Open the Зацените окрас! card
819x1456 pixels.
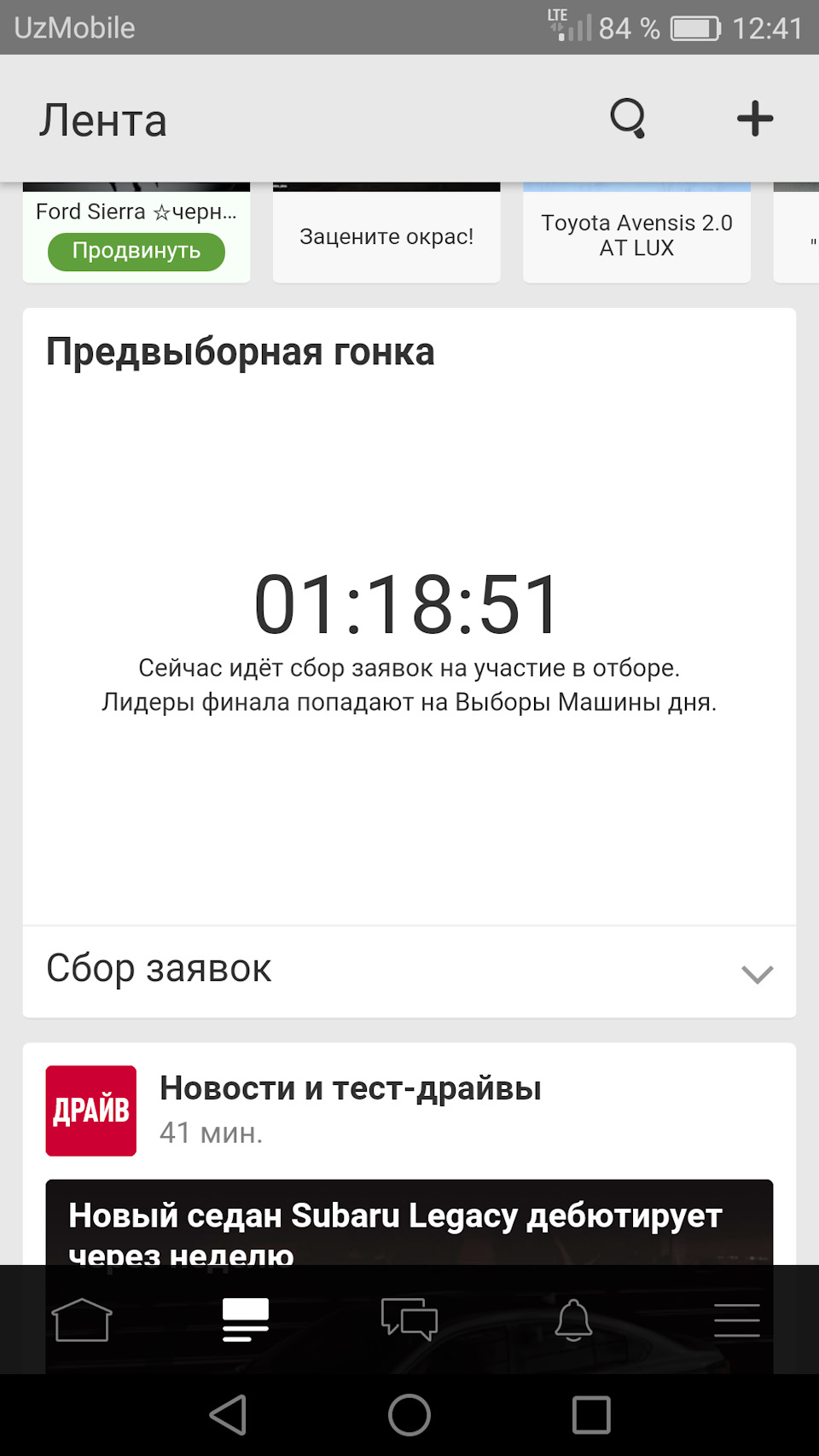point(386,236)
